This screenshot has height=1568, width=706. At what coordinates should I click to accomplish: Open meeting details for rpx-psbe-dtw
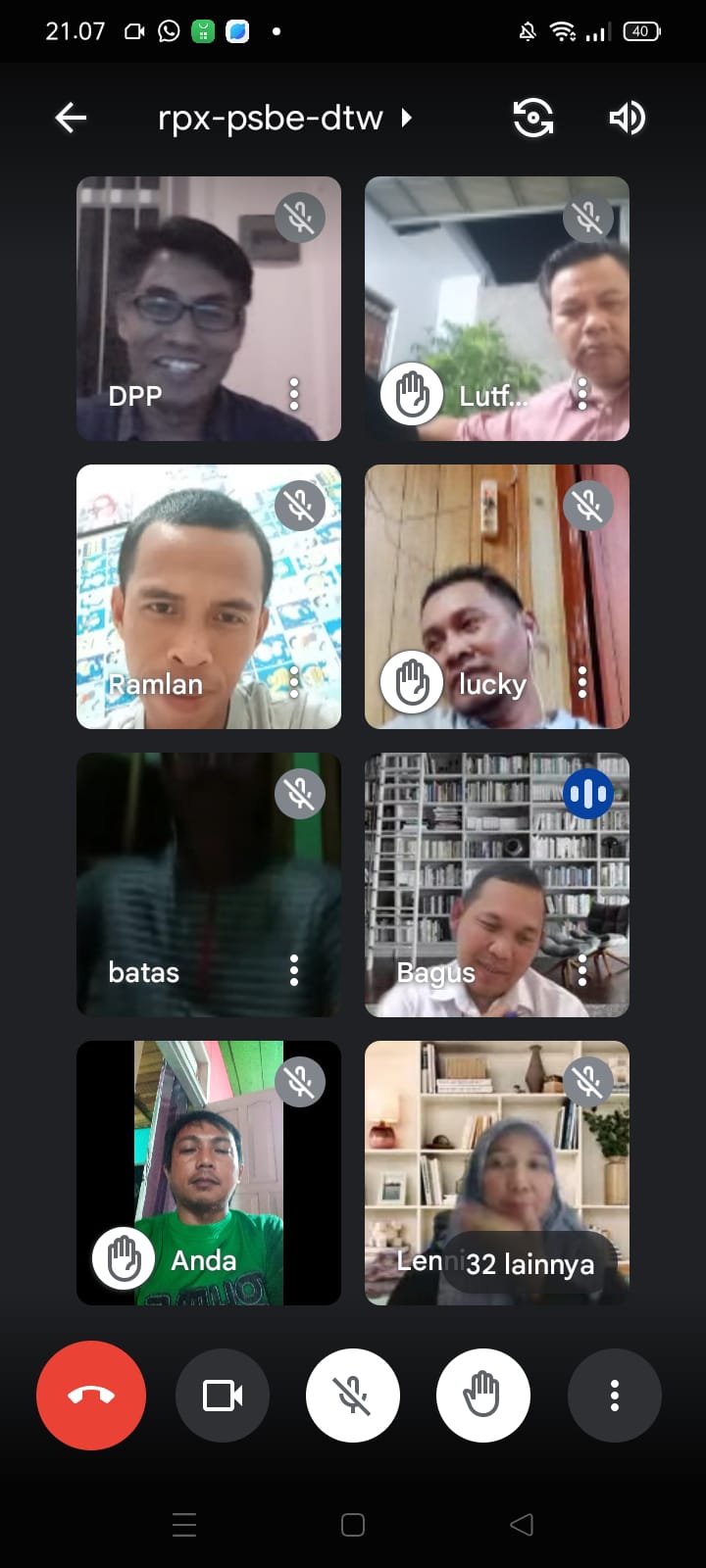click(284, 119)
